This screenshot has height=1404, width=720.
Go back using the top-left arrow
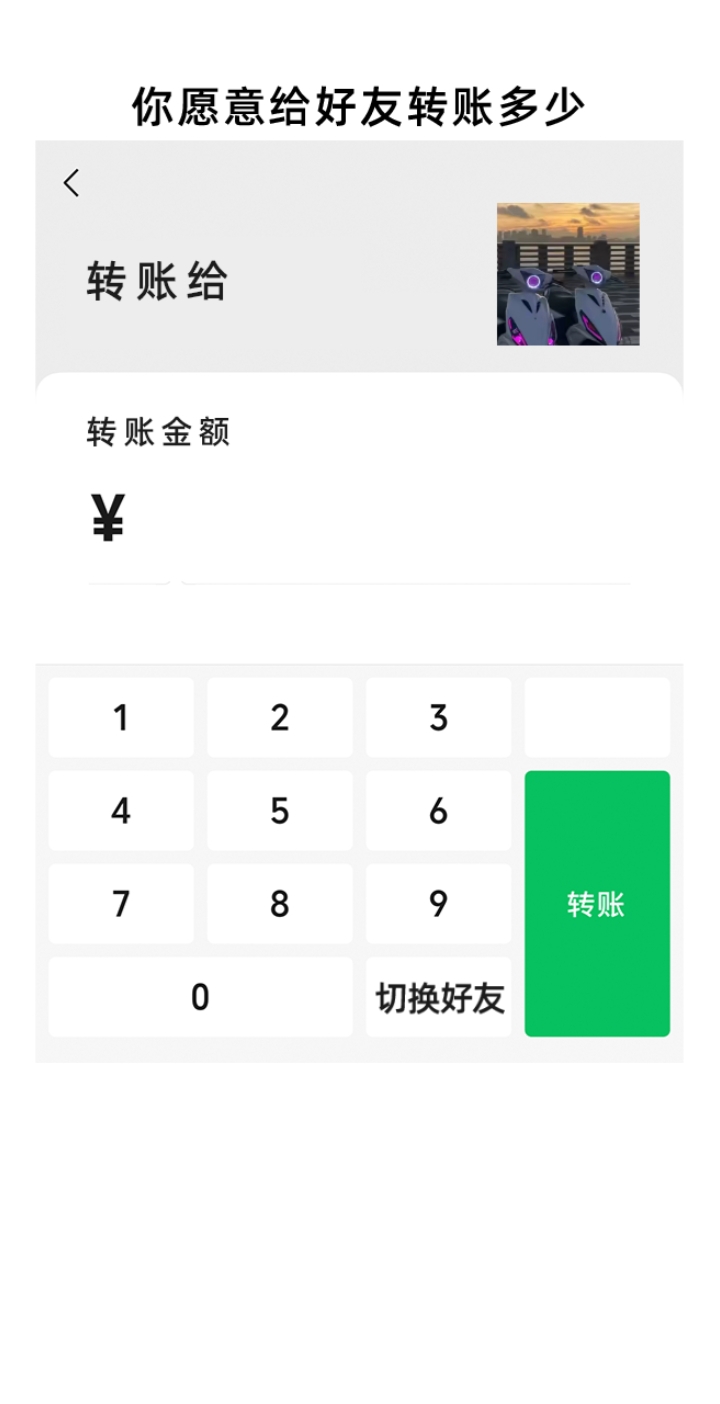coord(71,183)
